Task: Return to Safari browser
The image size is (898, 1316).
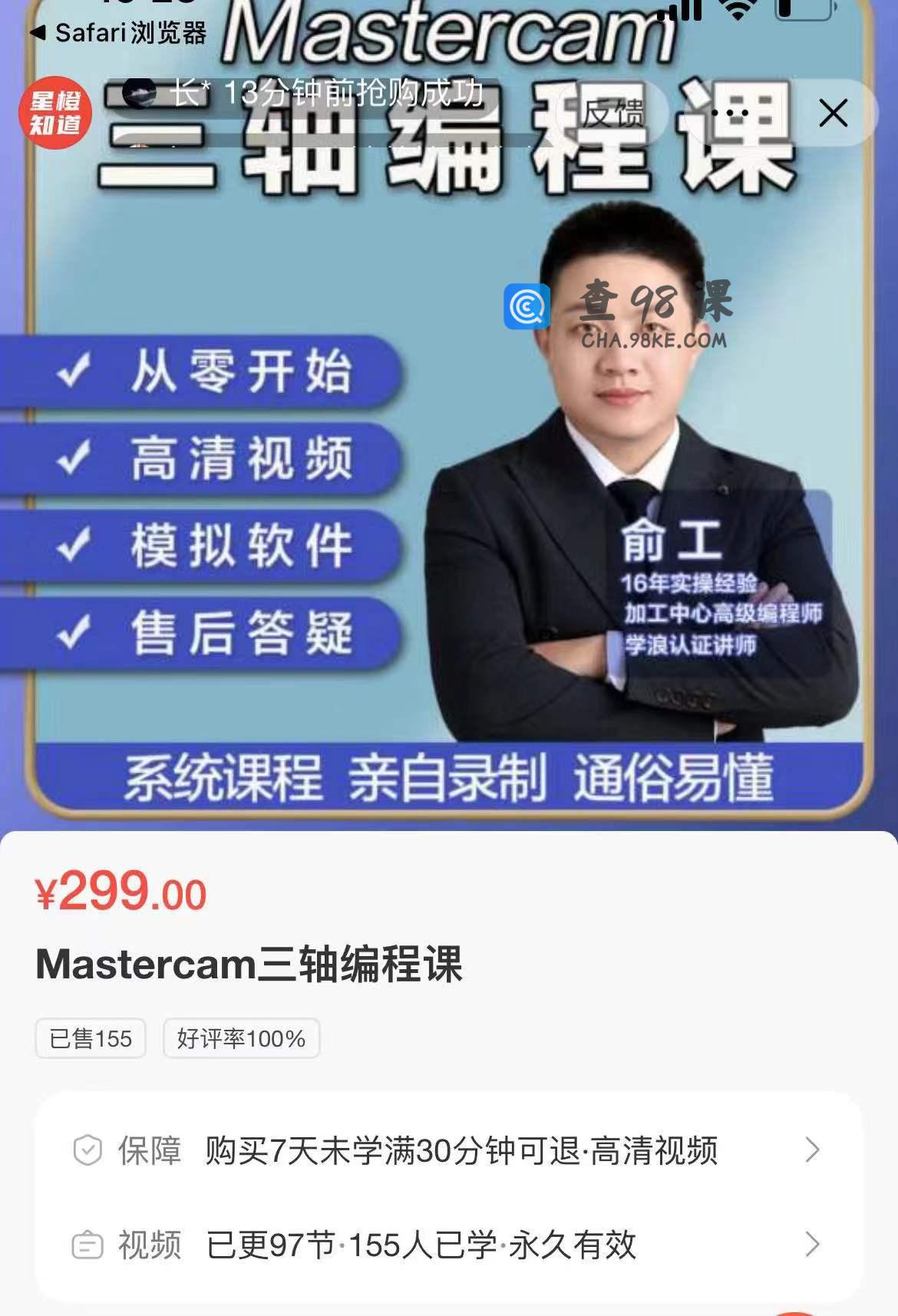Action: [117, 33]
